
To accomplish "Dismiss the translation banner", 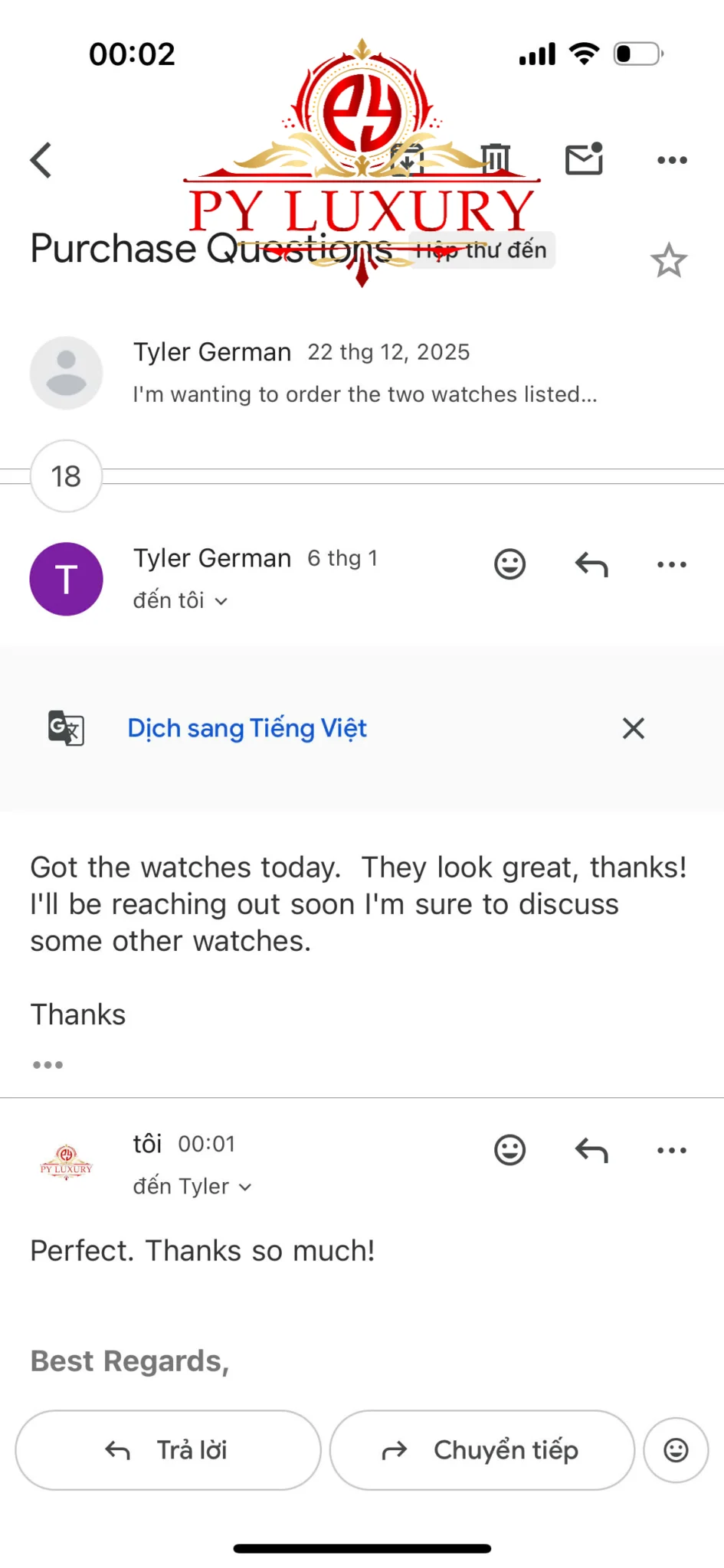I will pos(633,728).
